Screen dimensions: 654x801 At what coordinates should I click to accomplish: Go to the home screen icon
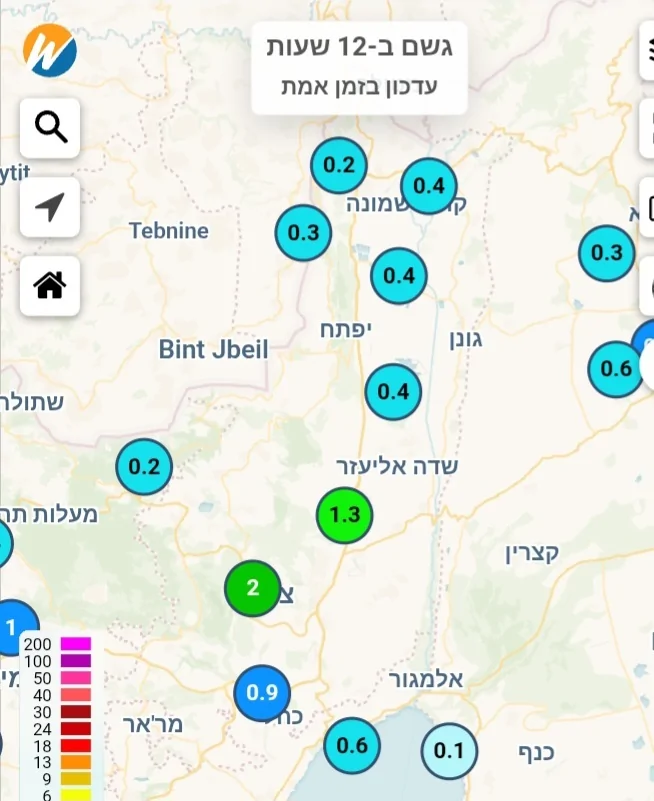point(50,286)
